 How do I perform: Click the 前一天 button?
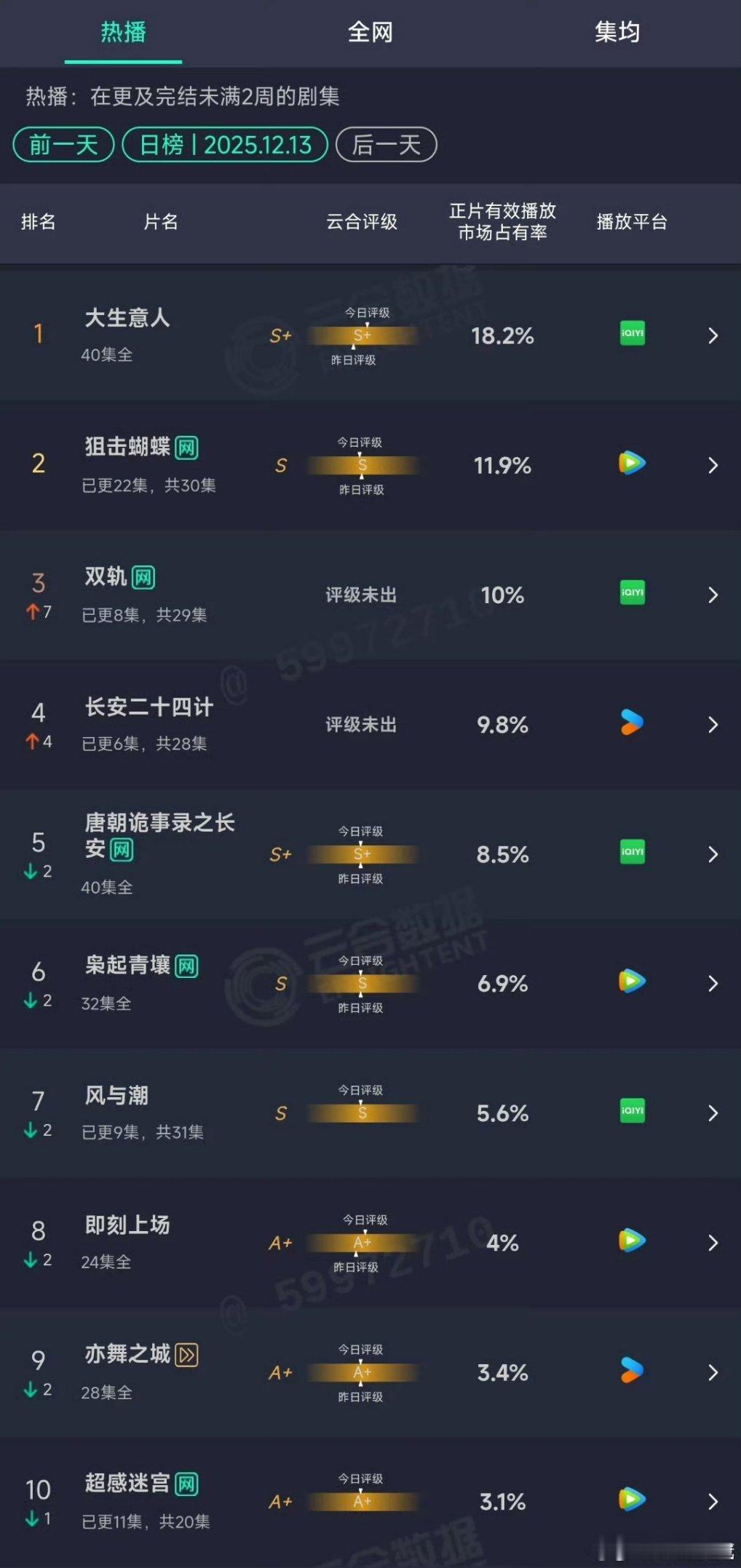[62, 144]
